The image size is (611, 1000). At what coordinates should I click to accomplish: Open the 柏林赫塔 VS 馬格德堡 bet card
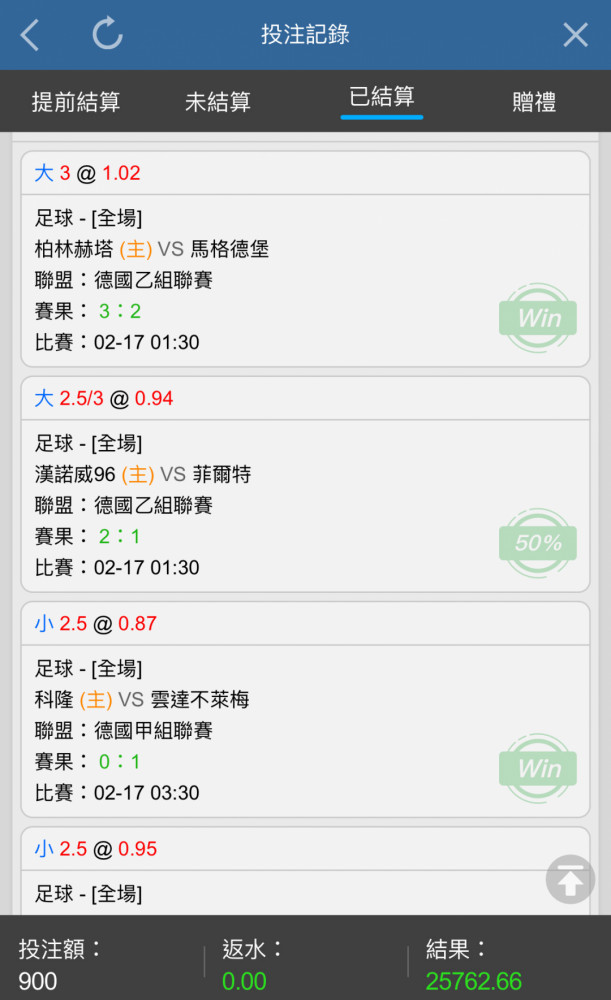pos(306,259)
